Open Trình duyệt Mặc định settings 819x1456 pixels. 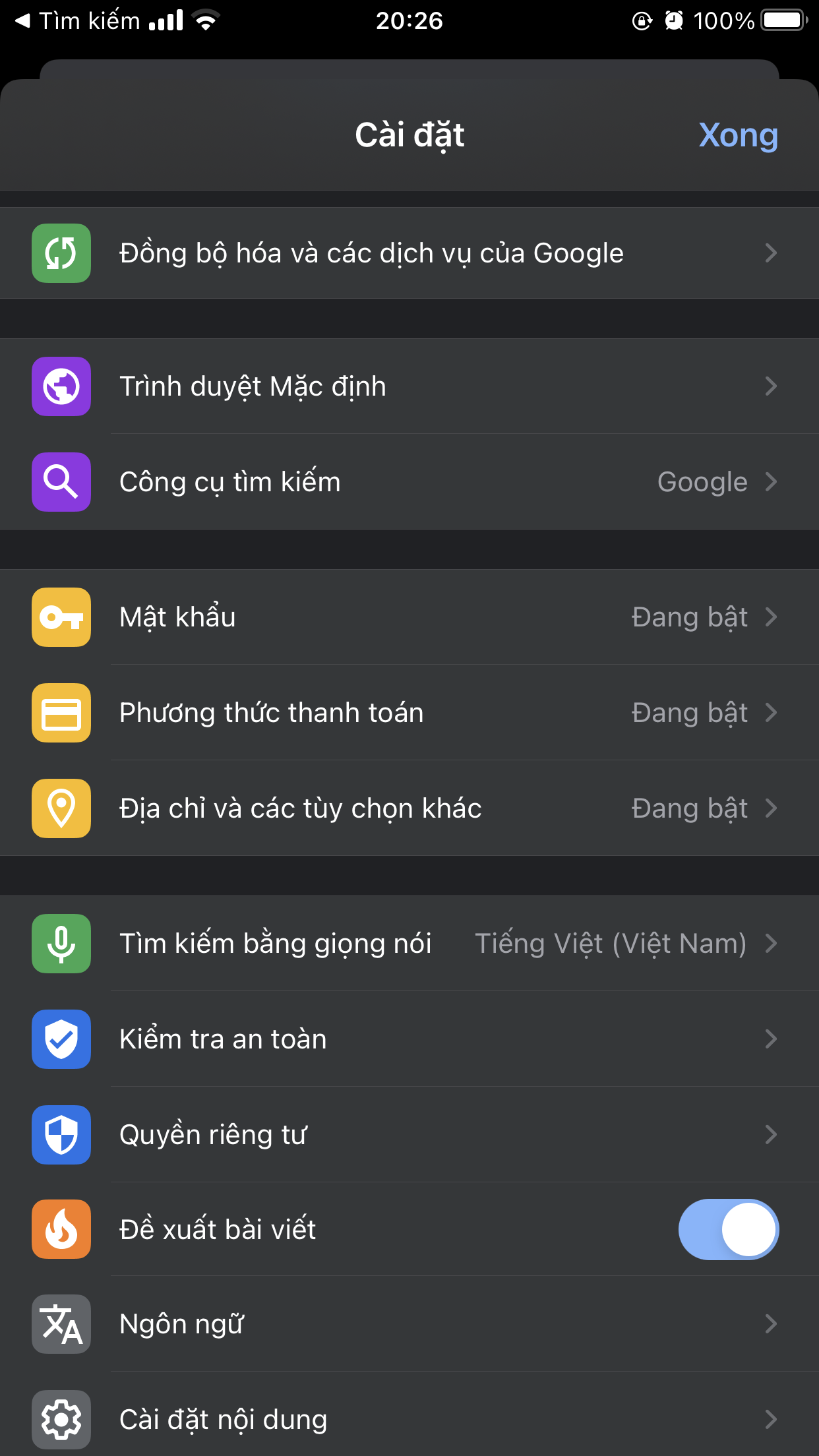pos(409,386)
